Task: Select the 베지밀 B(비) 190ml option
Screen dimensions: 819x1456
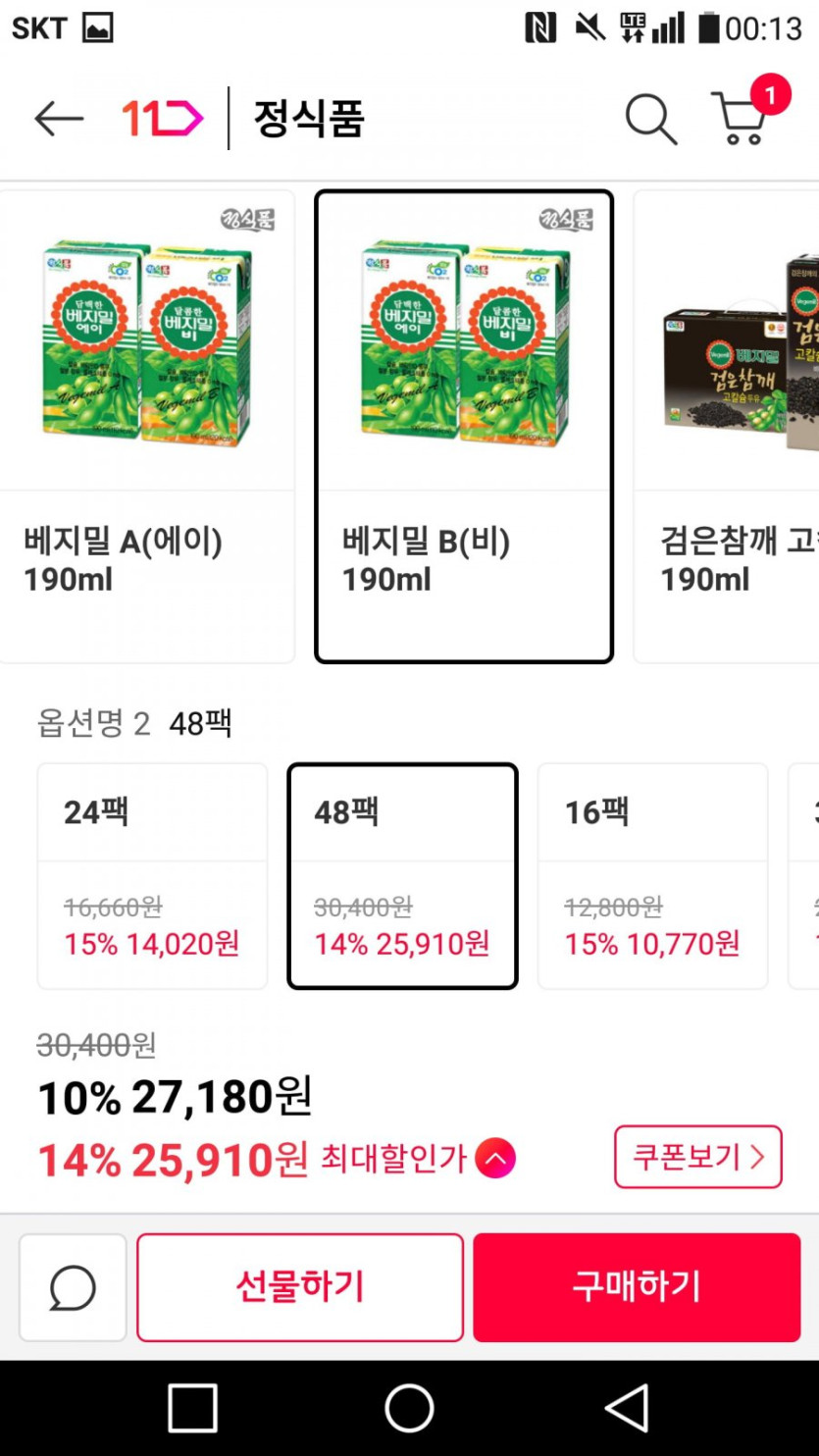Action: (x=464, y=426)
